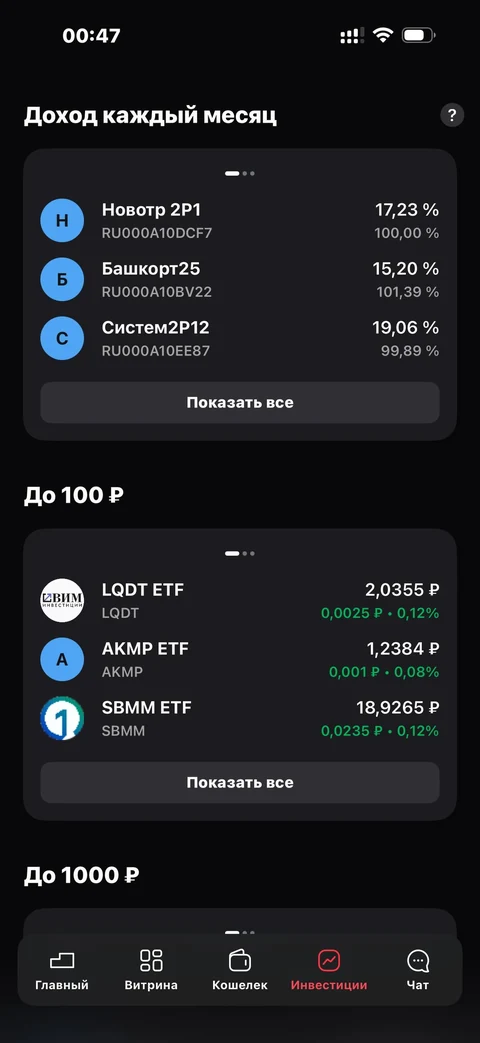Open the Башкорт25 bond row
The height and width of the screenshot is (1043, 480).
click(x=240, y=279)
